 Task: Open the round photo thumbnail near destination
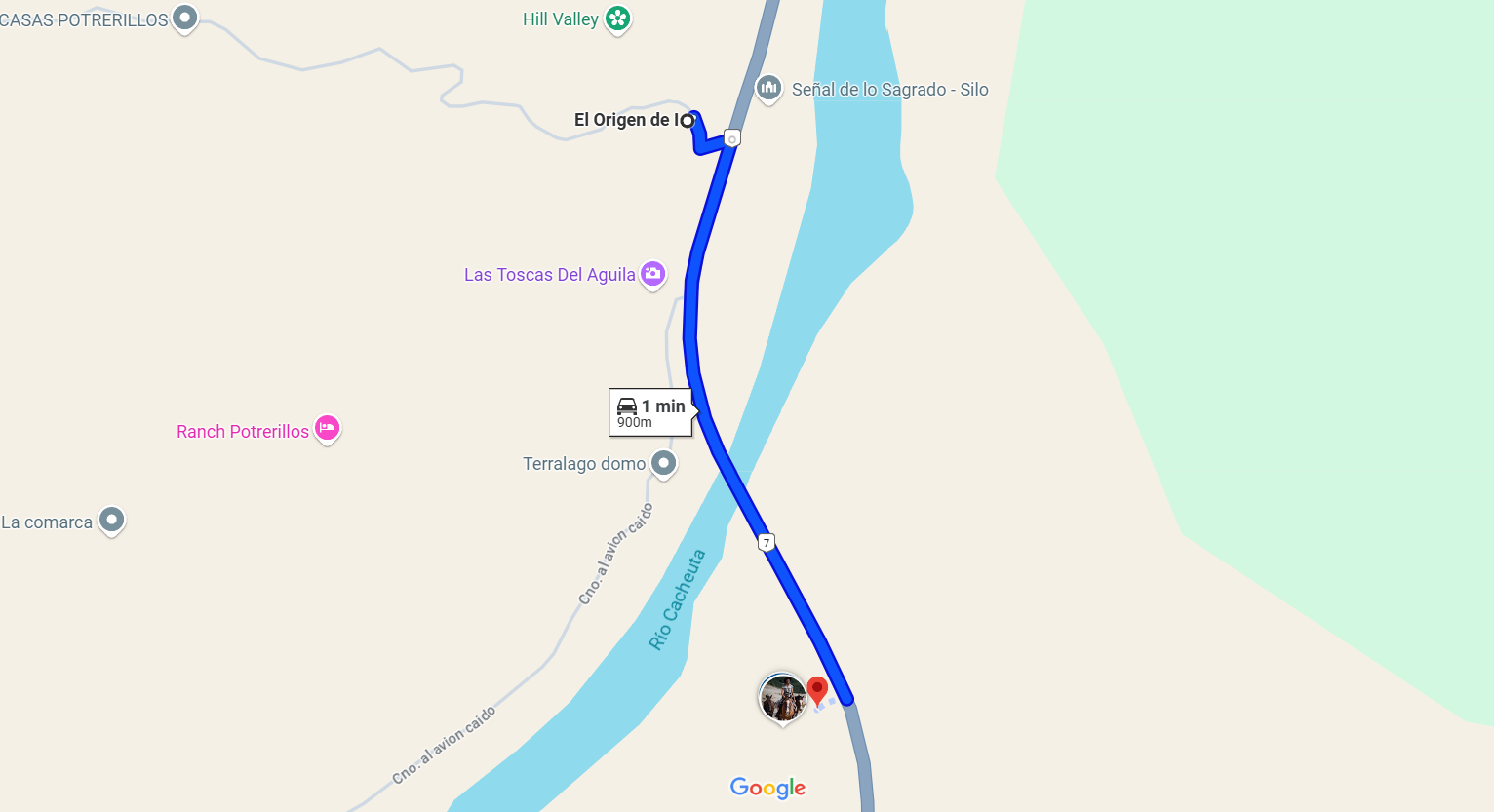(782, 697)
